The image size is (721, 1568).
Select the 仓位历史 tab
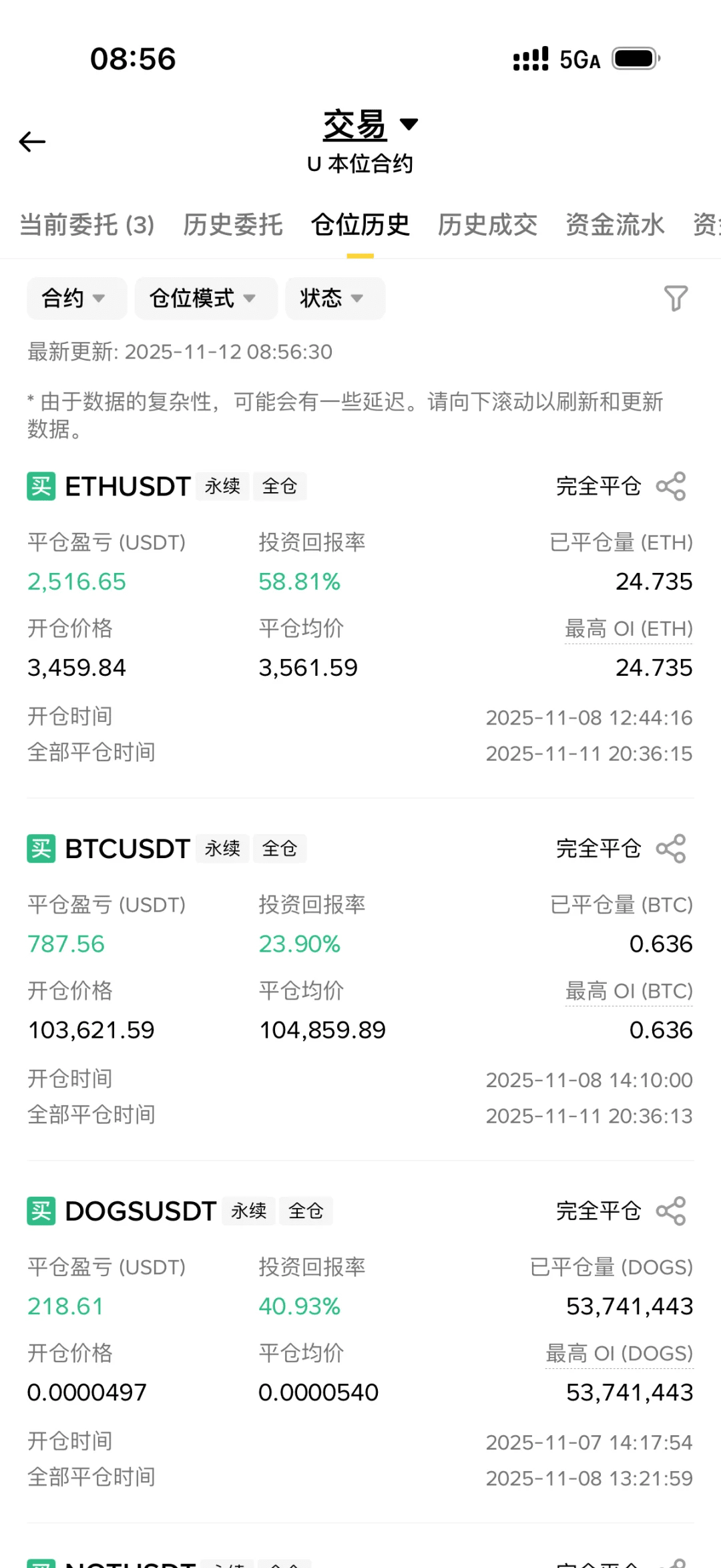360,225
